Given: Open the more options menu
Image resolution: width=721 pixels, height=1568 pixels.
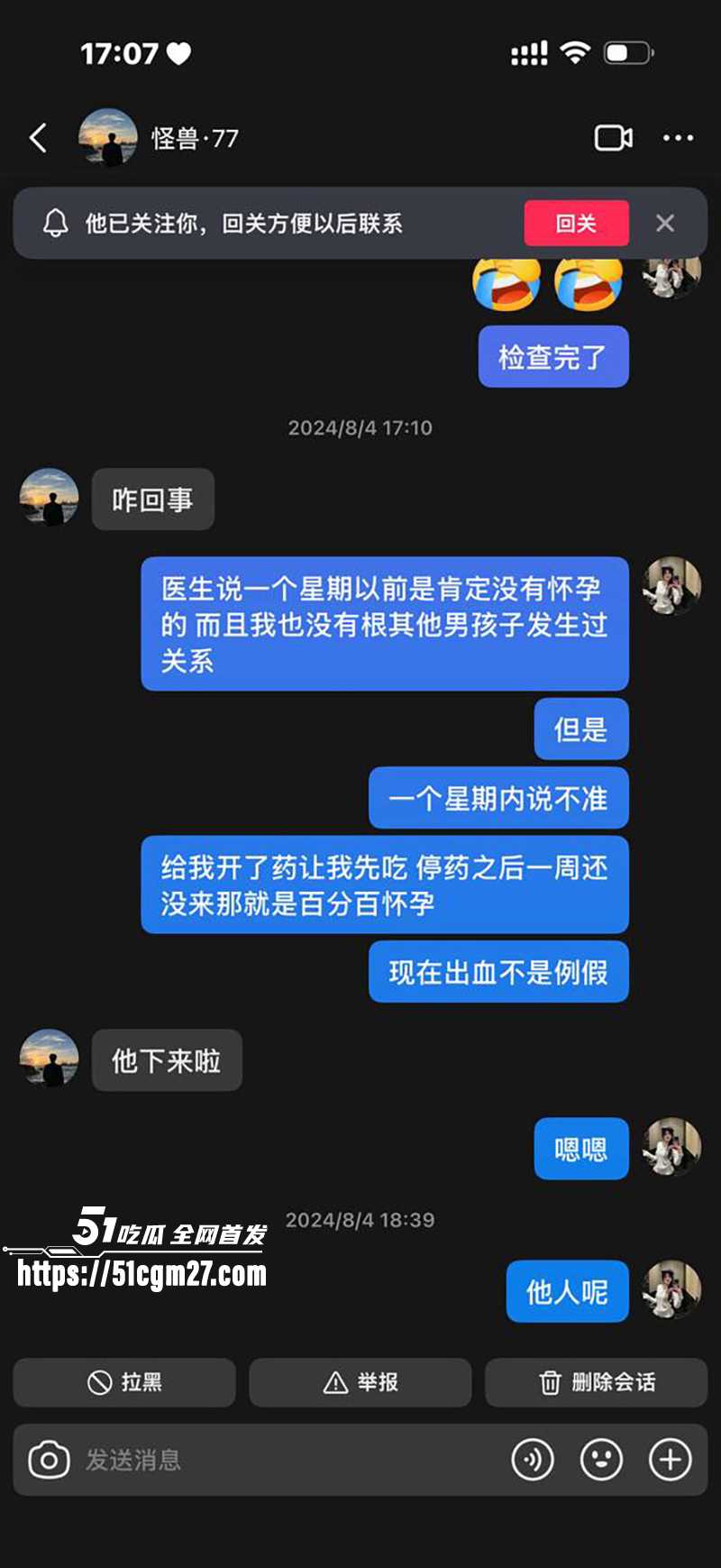Looking at the screenshot, I should pyautogui.click(x=677, y=138).
